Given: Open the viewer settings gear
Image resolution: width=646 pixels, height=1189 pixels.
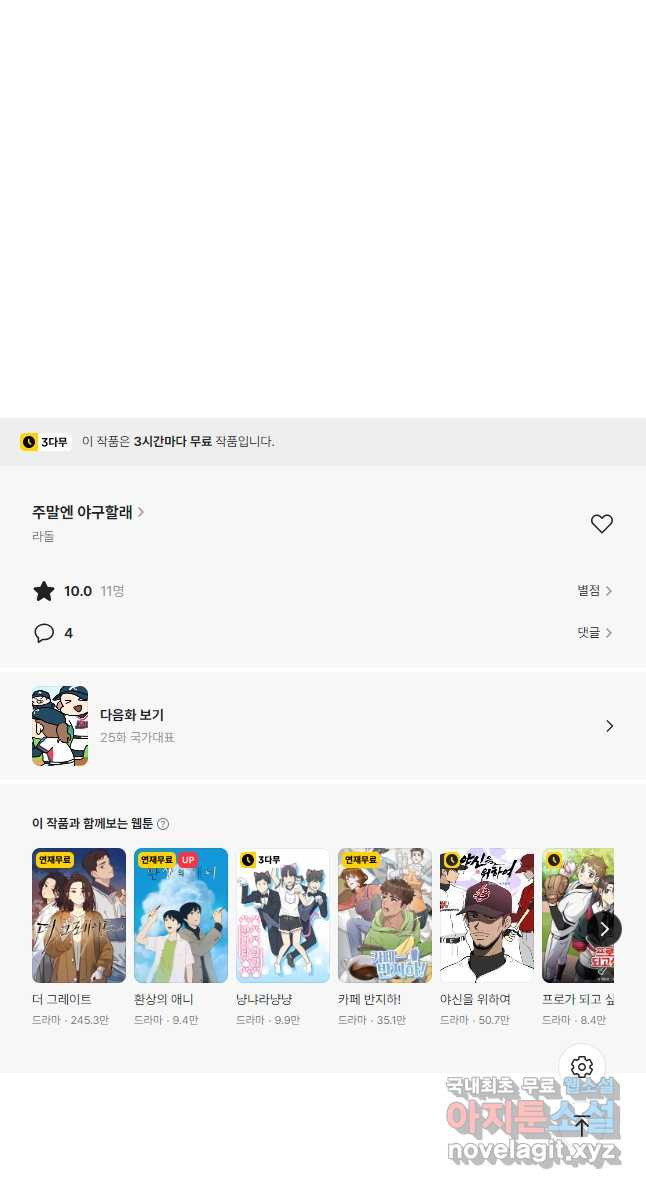Looking at the screenshot, I should (582, 1067).
